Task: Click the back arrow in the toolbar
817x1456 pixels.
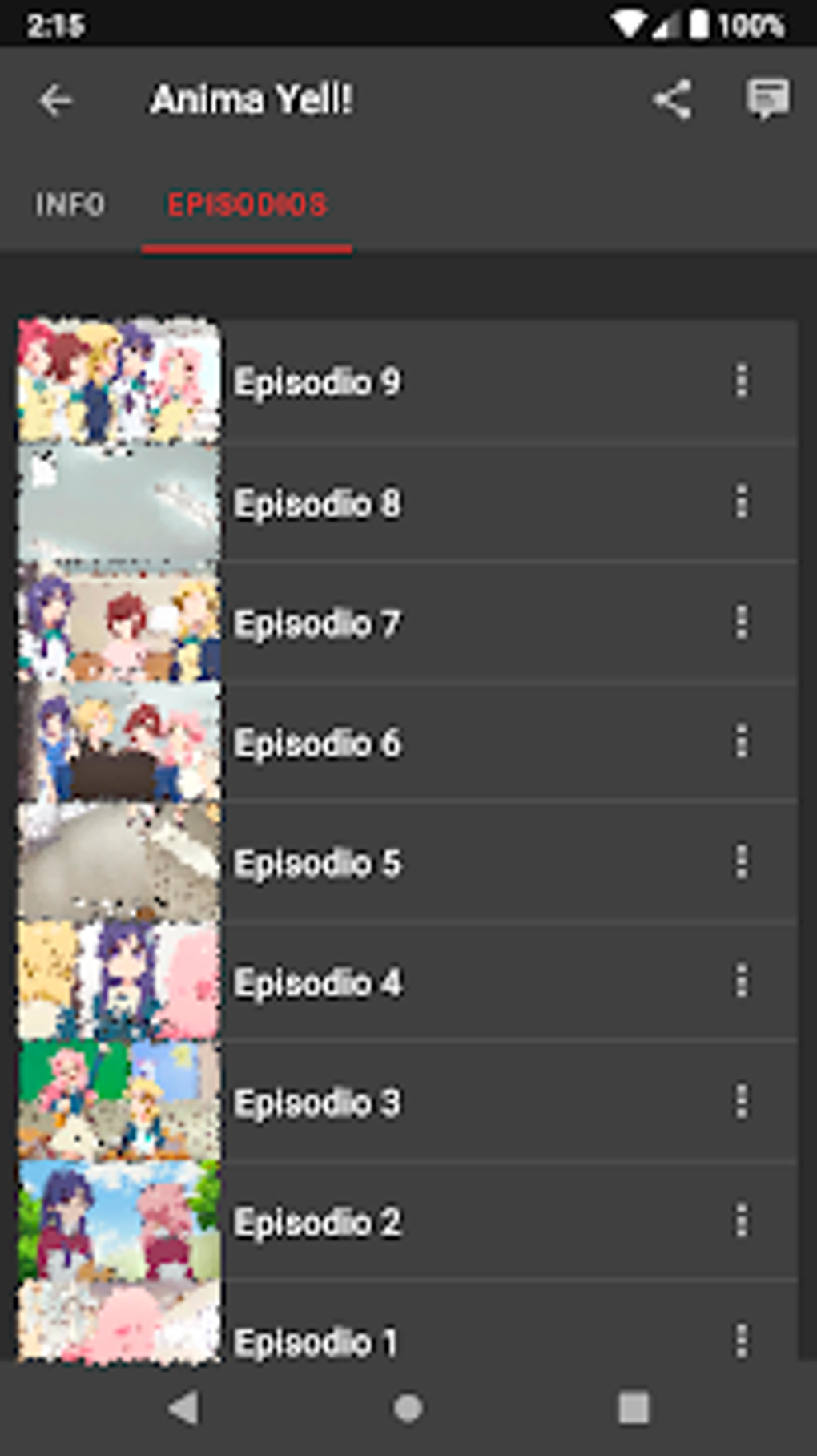Action: tap(54, 99)
